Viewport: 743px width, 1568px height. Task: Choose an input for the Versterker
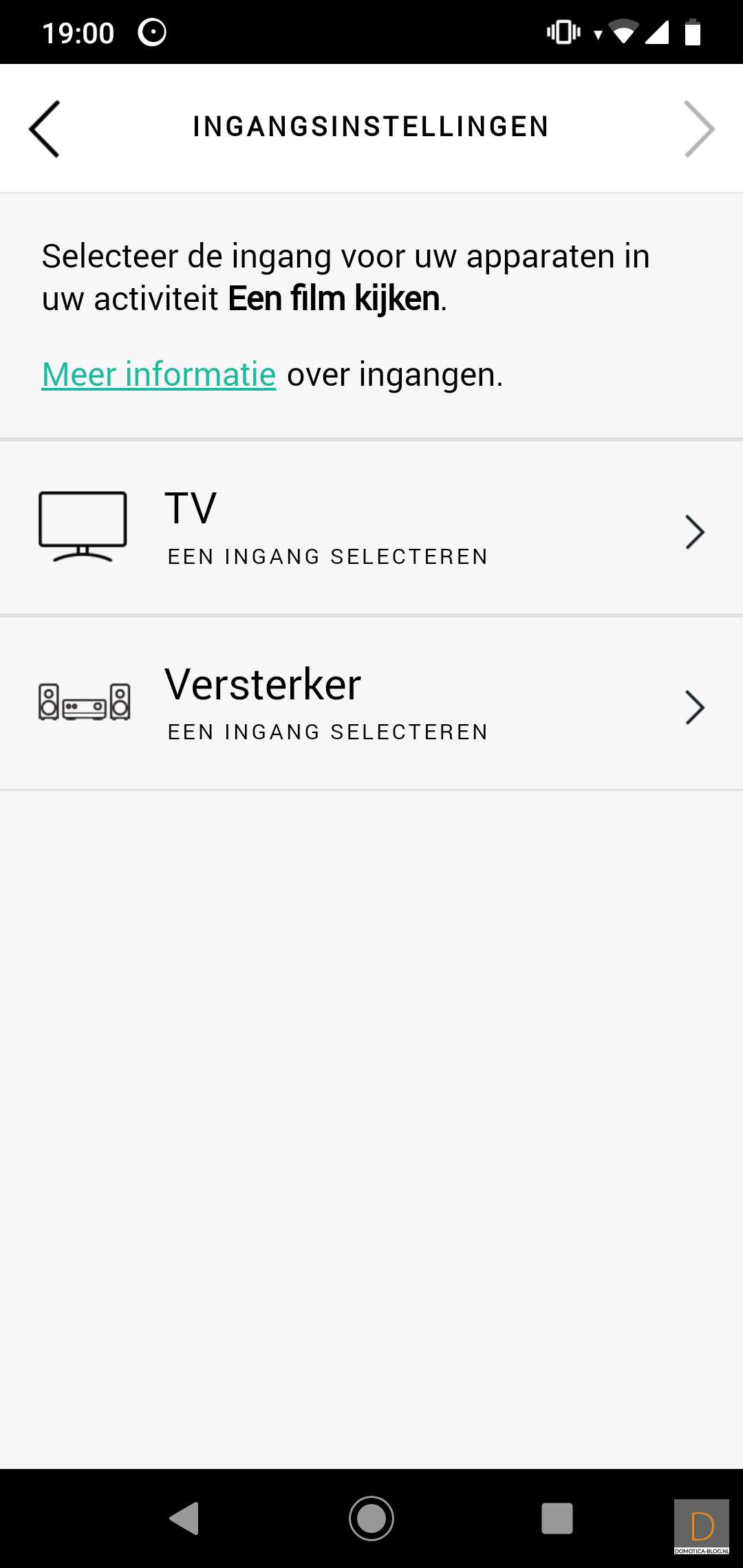pos(371,704)
